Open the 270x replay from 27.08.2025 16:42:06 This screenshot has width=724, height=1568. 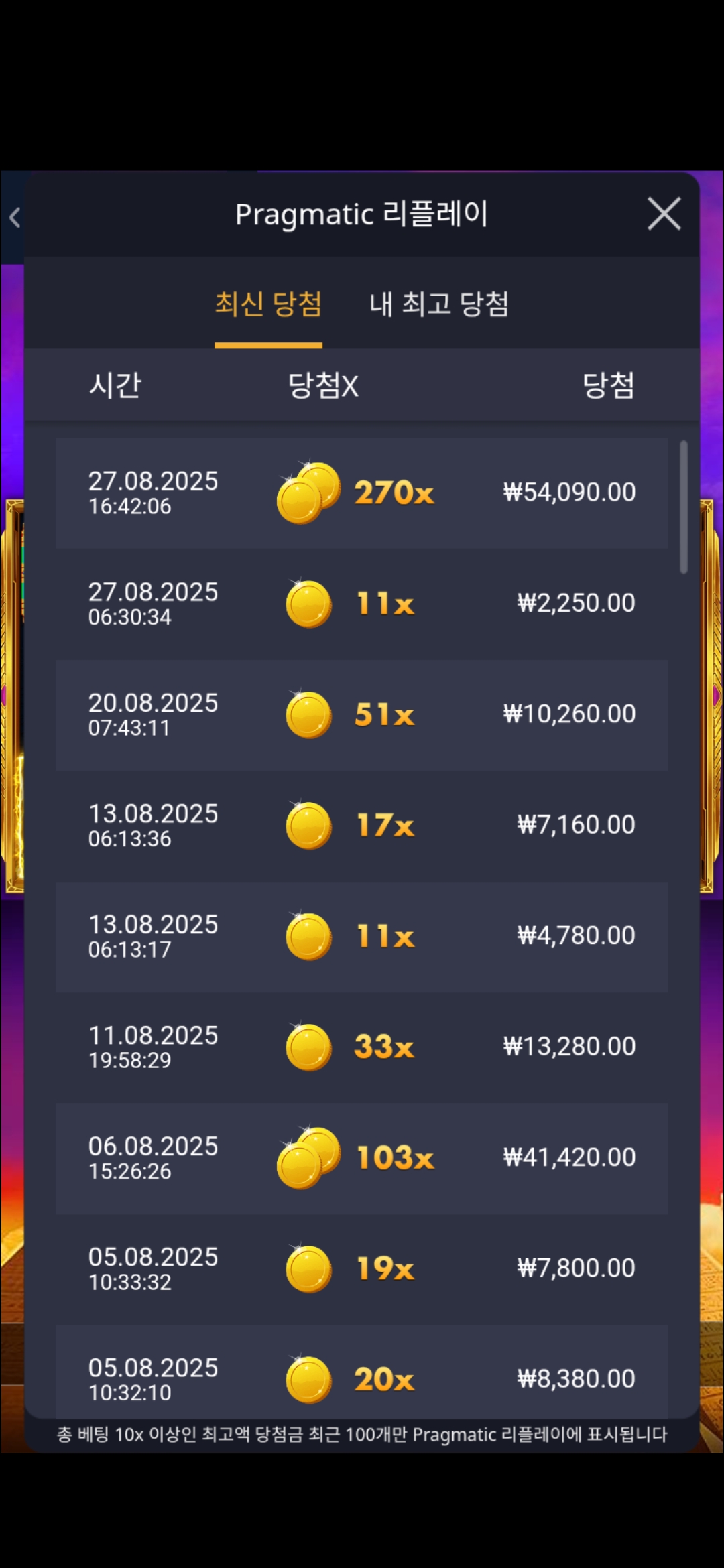(x=362, y=493)
